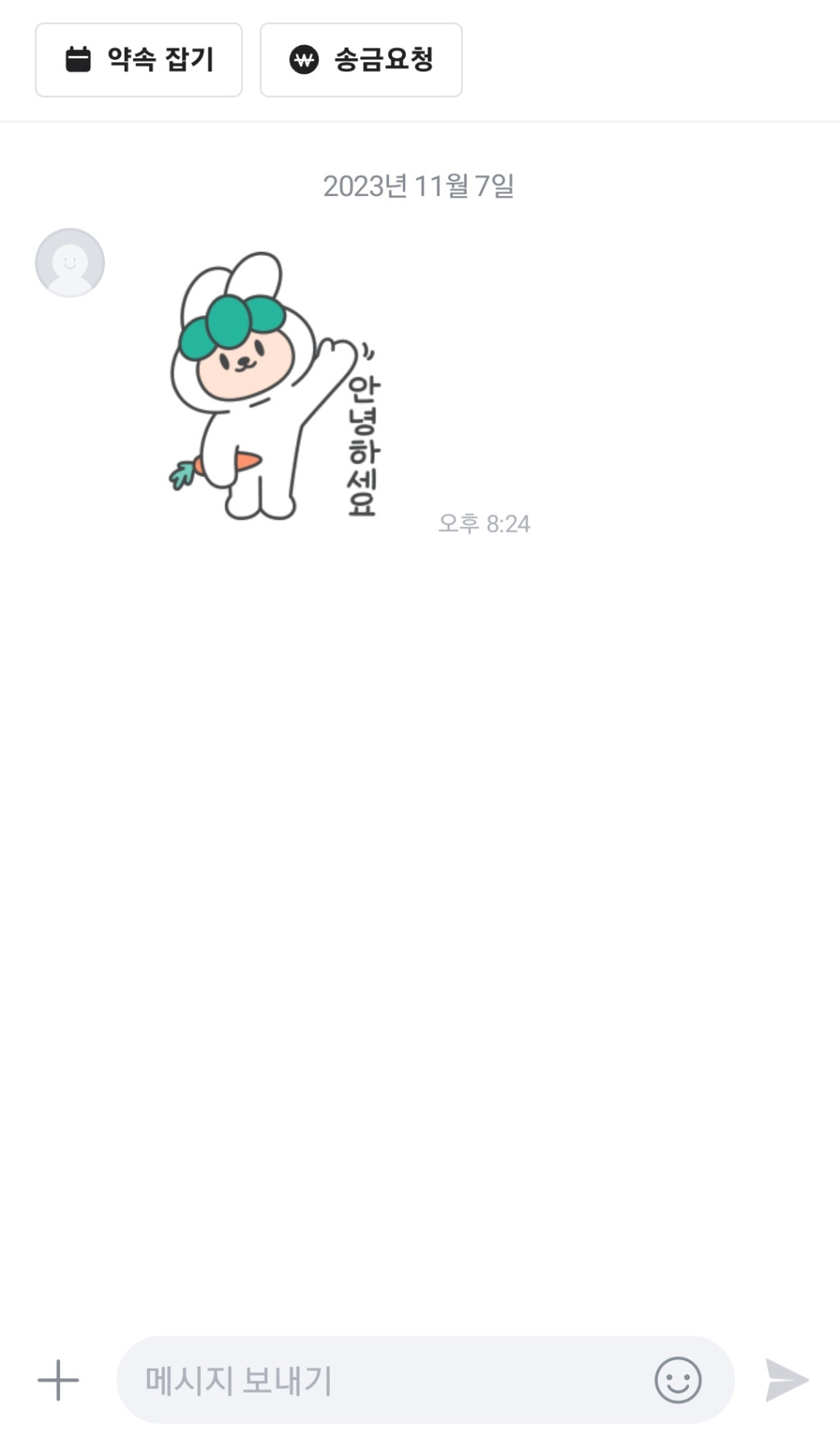Tap the 안녕하세요 rabbit sticker message
This screenshot has height=1437, width=840.
[x=275, y=386]
